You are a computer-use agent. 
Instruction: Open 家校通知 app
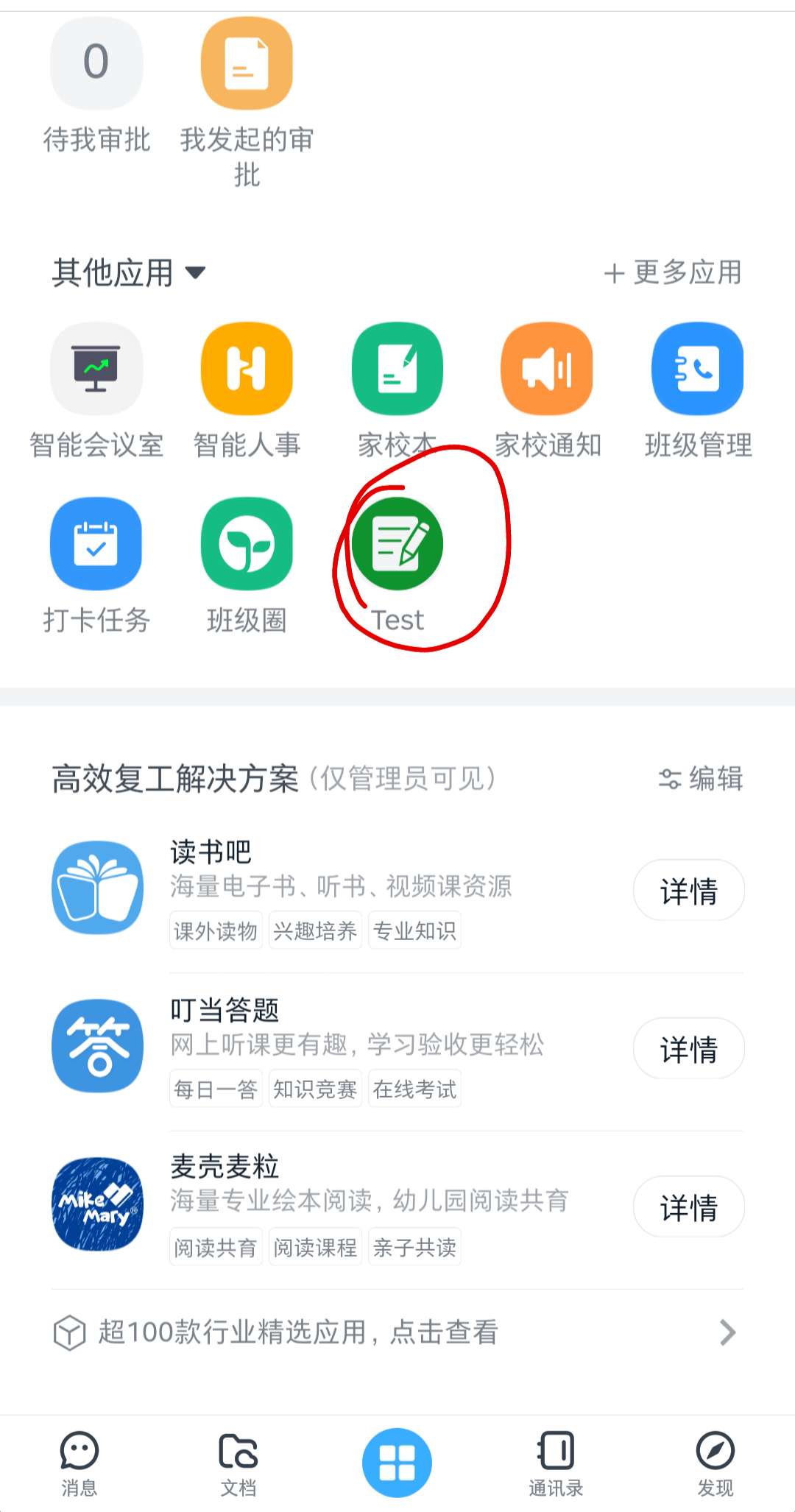pos(547,370)
